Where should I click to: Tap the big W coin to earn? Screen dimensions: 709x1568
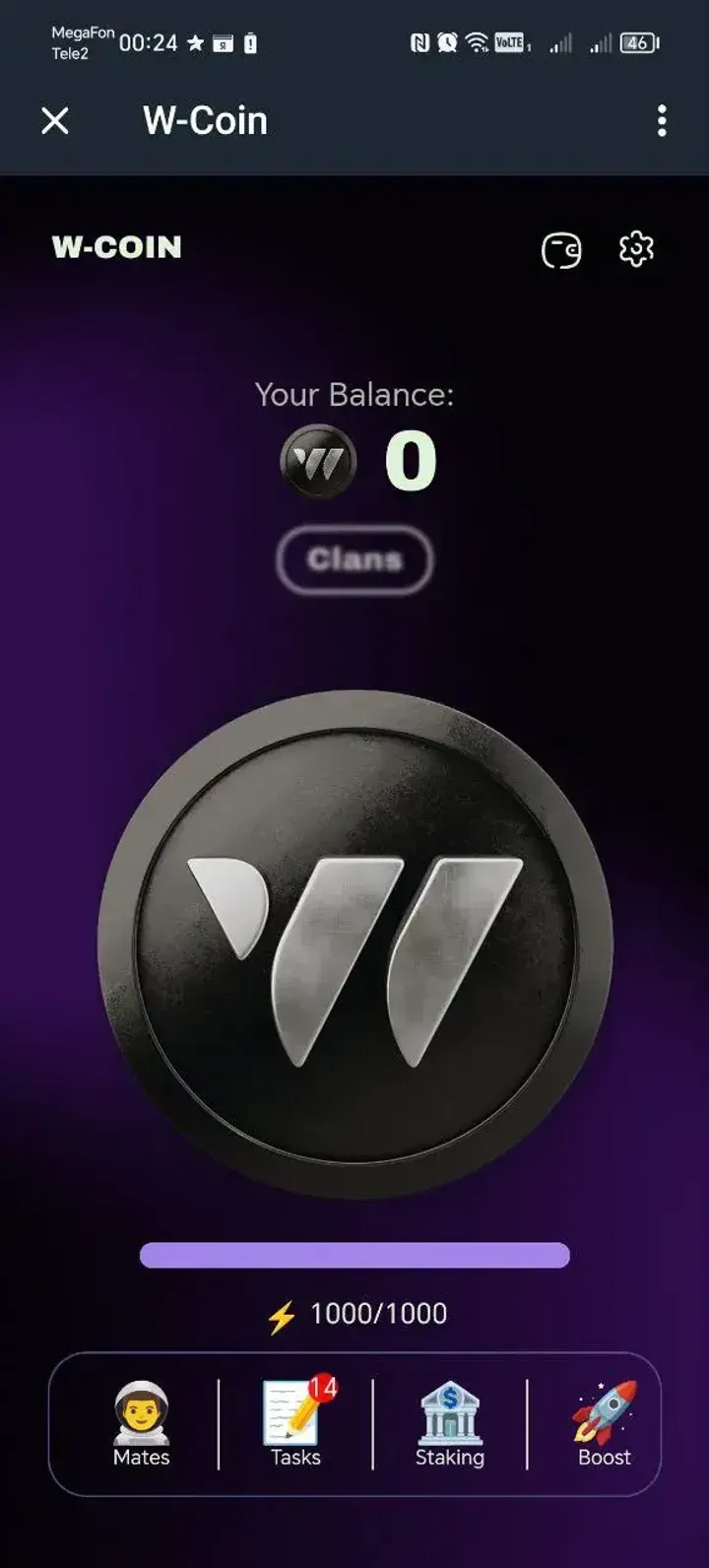click(x=354, y=946)
